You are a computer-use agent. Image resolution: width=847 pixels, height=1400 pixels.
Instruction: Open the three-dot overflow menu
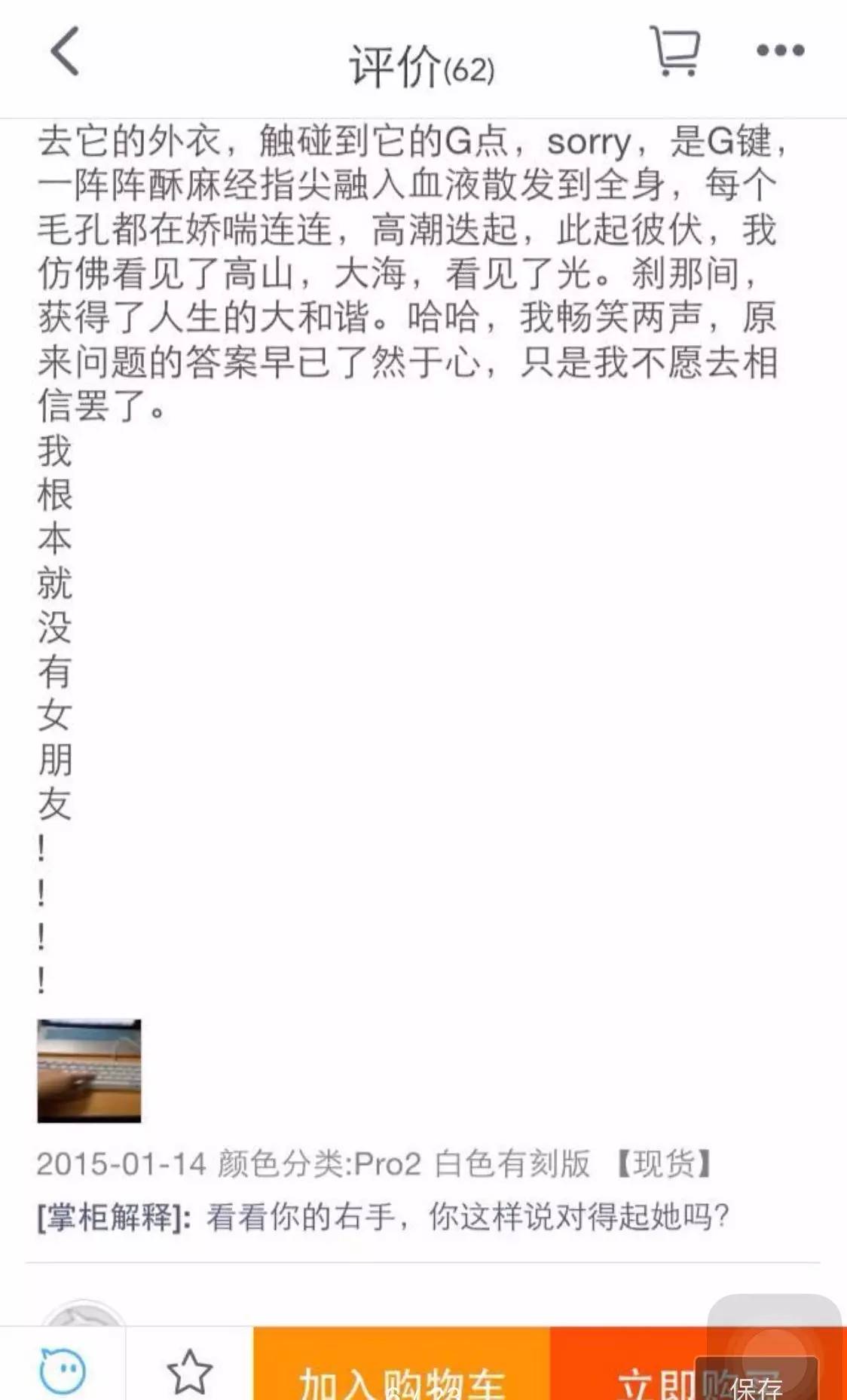coord(780,51)
